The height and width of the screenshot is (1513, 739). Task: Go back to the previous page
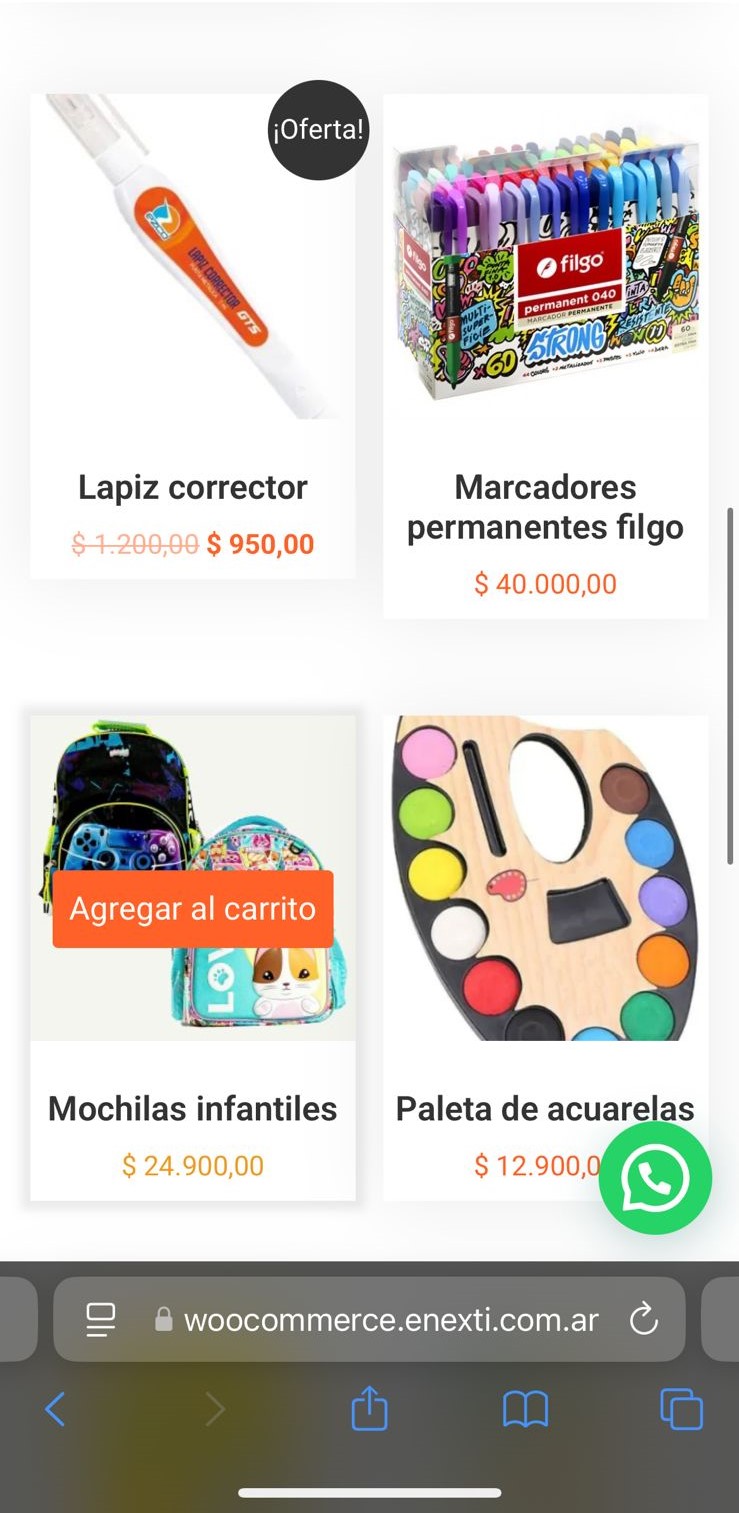[x=55, y=1410]
